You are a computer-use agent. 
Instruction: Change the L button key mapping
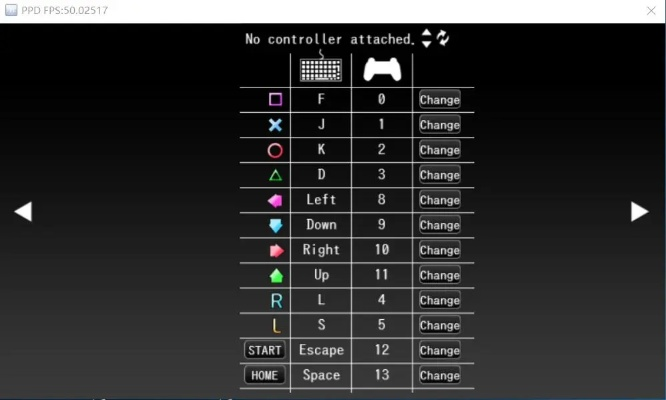tap(439, 325)
